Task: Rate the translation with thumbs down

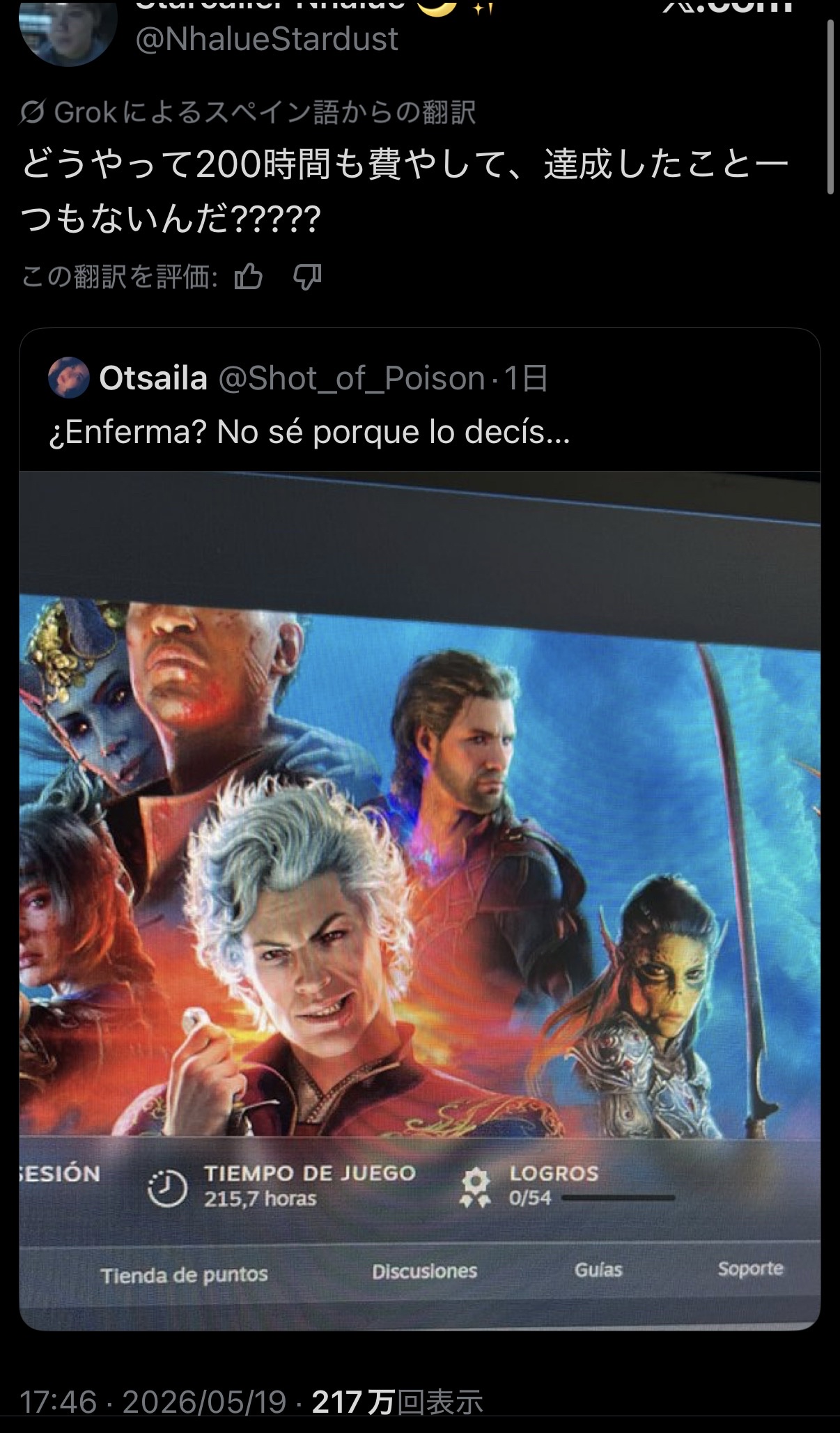Action: tap(306, 277)
